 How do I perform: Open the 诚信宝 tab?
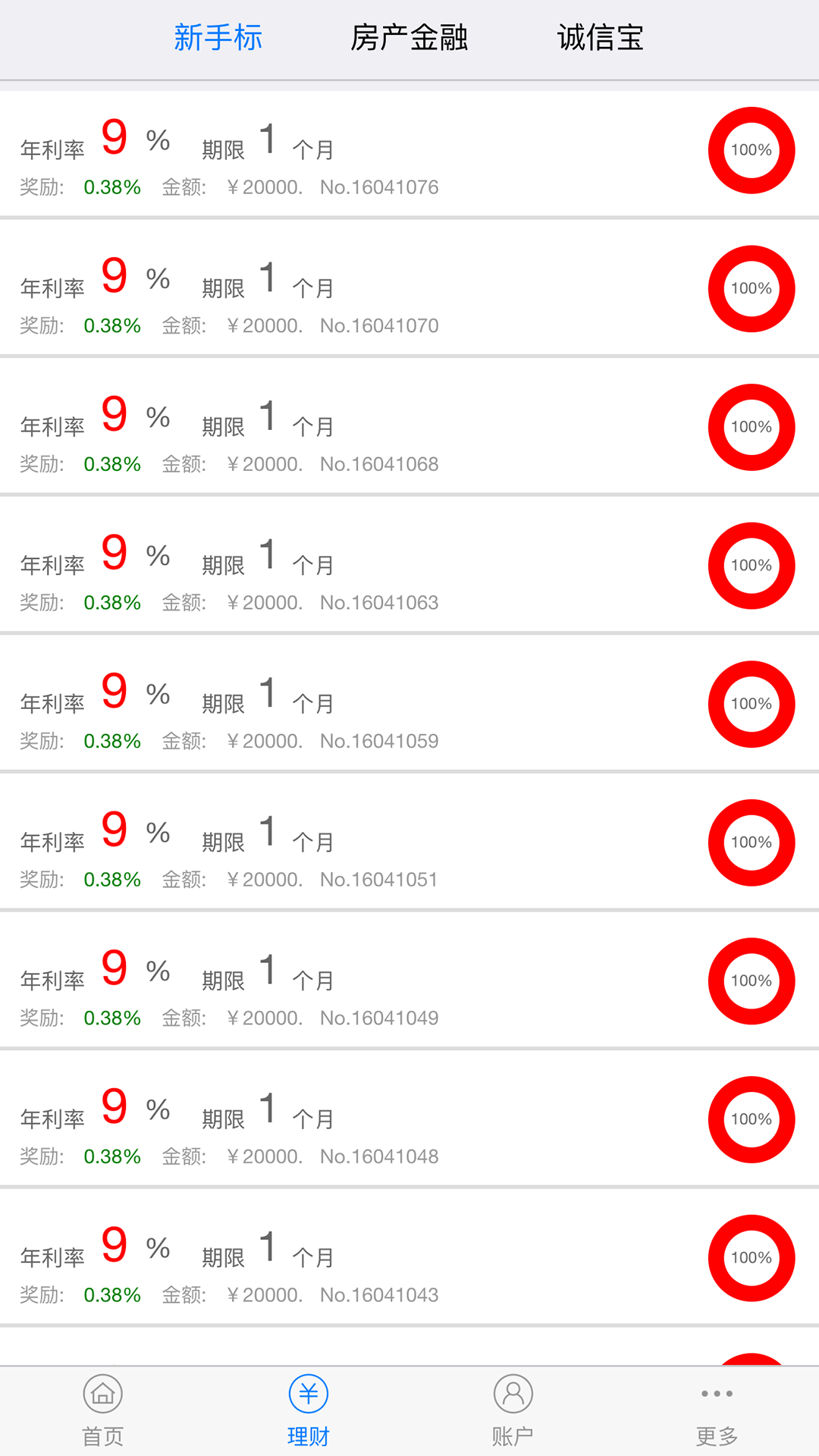coord(600,38)
